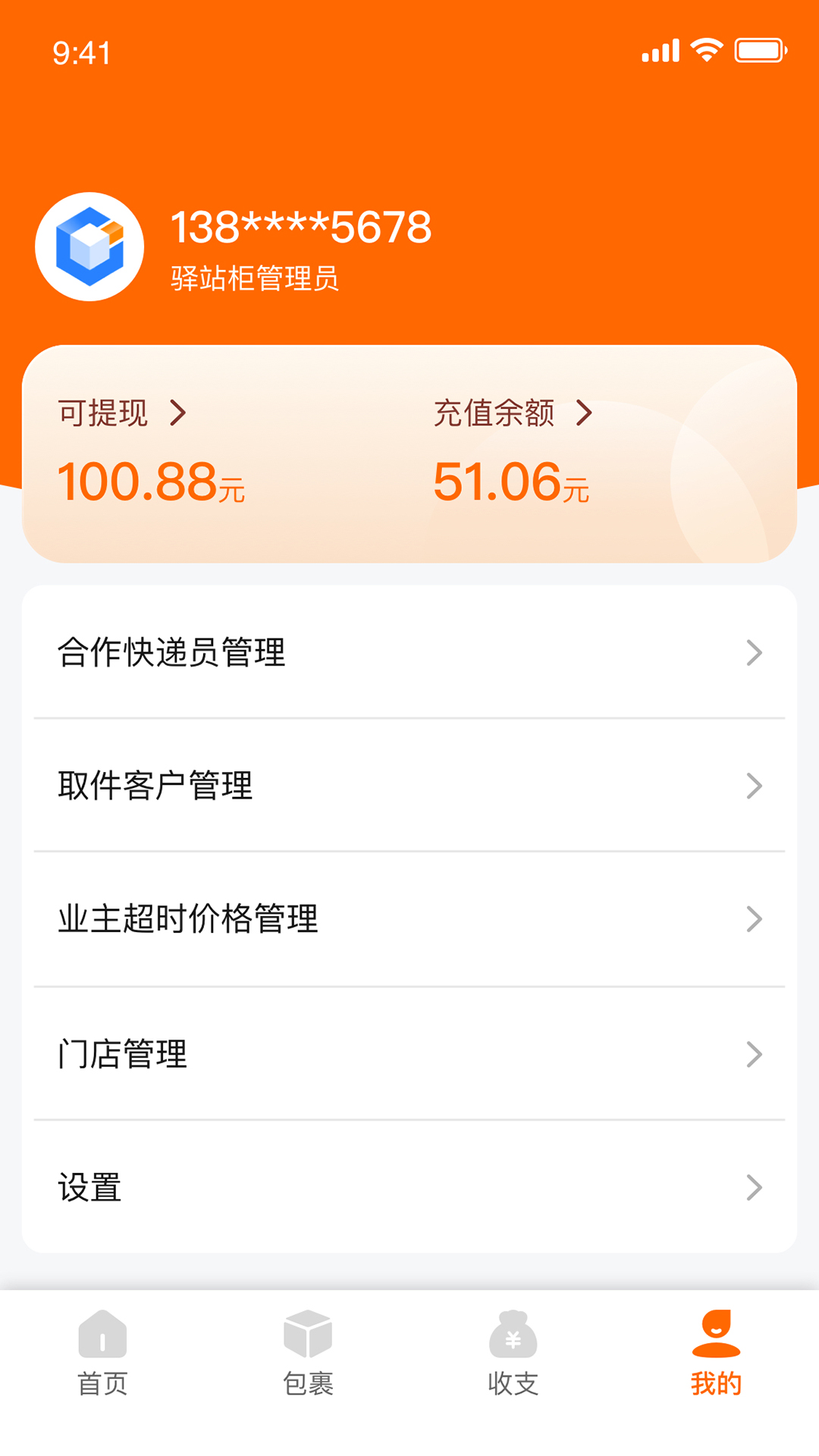Tap the battery indicator icon
This screenshot has height=1456, width=819.
tap(758, 49)
